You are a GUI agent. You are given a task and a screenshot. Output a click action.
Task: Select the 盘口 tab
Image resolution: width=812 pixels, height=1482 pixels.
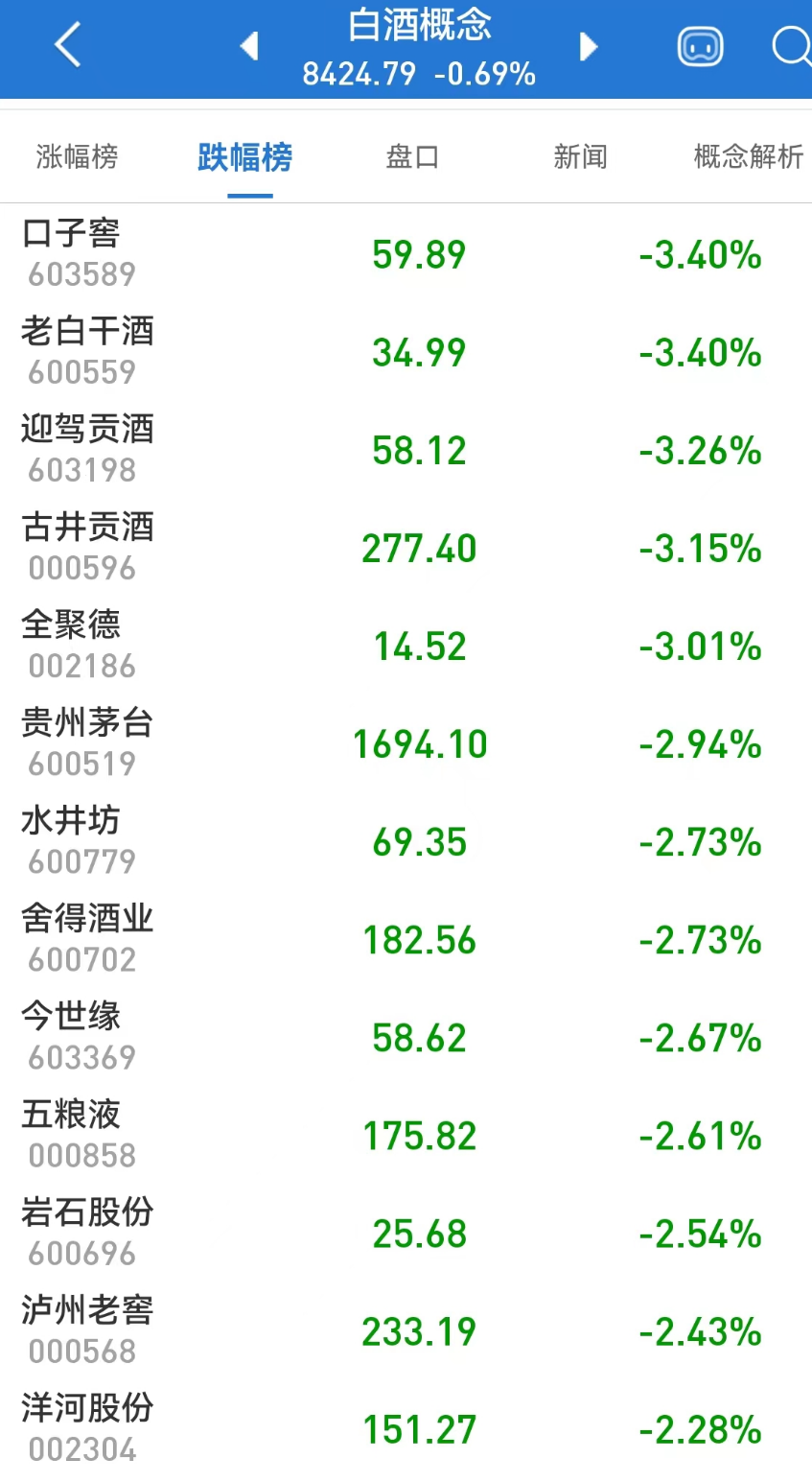[x=412, y=156]
